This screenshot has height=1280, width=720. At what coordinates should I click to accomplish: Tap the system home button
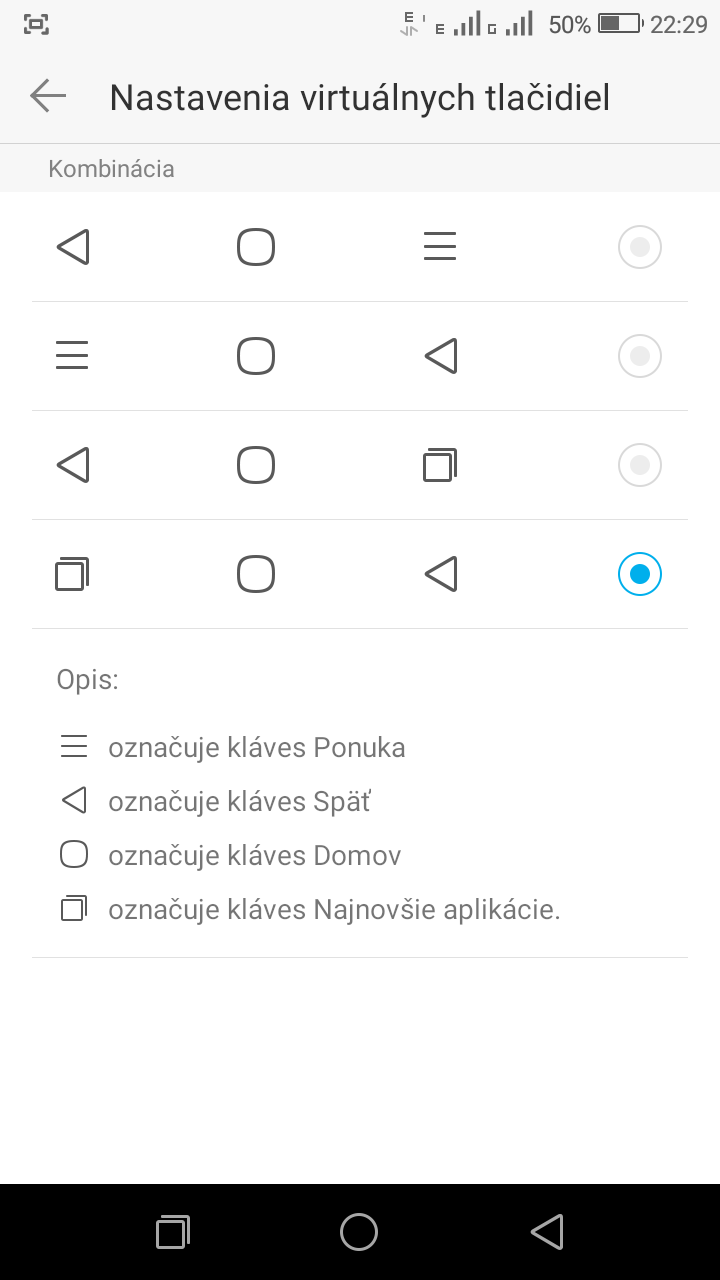coord(359,1232)
